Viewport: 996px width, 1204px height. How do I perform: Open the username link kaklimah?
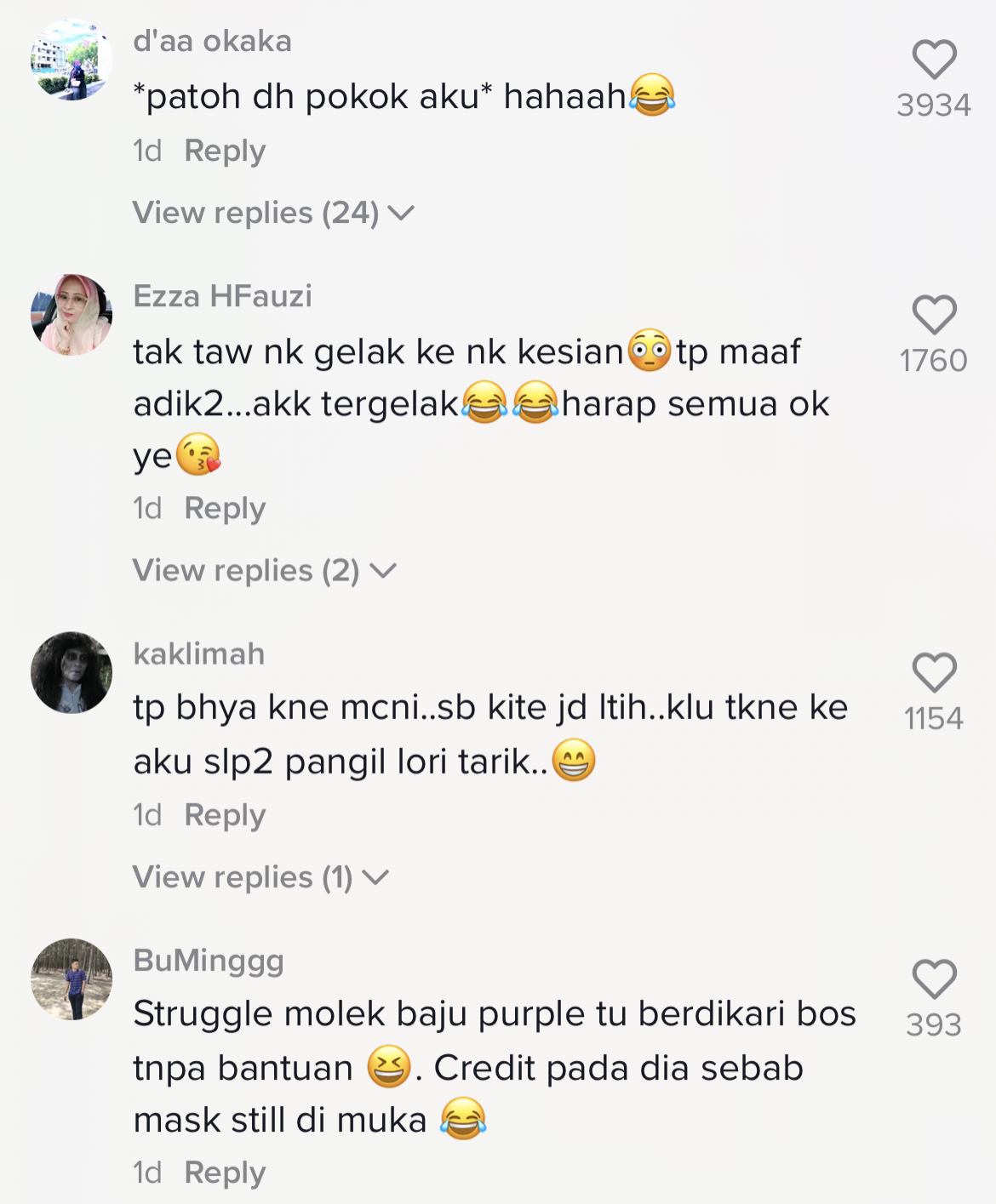[x=199, y=653]
